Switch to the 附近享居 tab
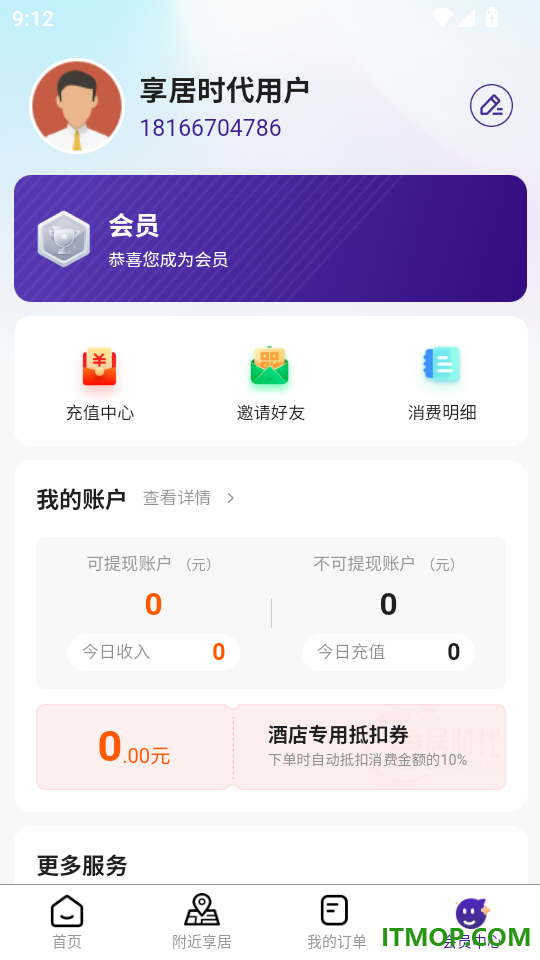This screenshot has height=960, width=540. click(x=202, y=922)
